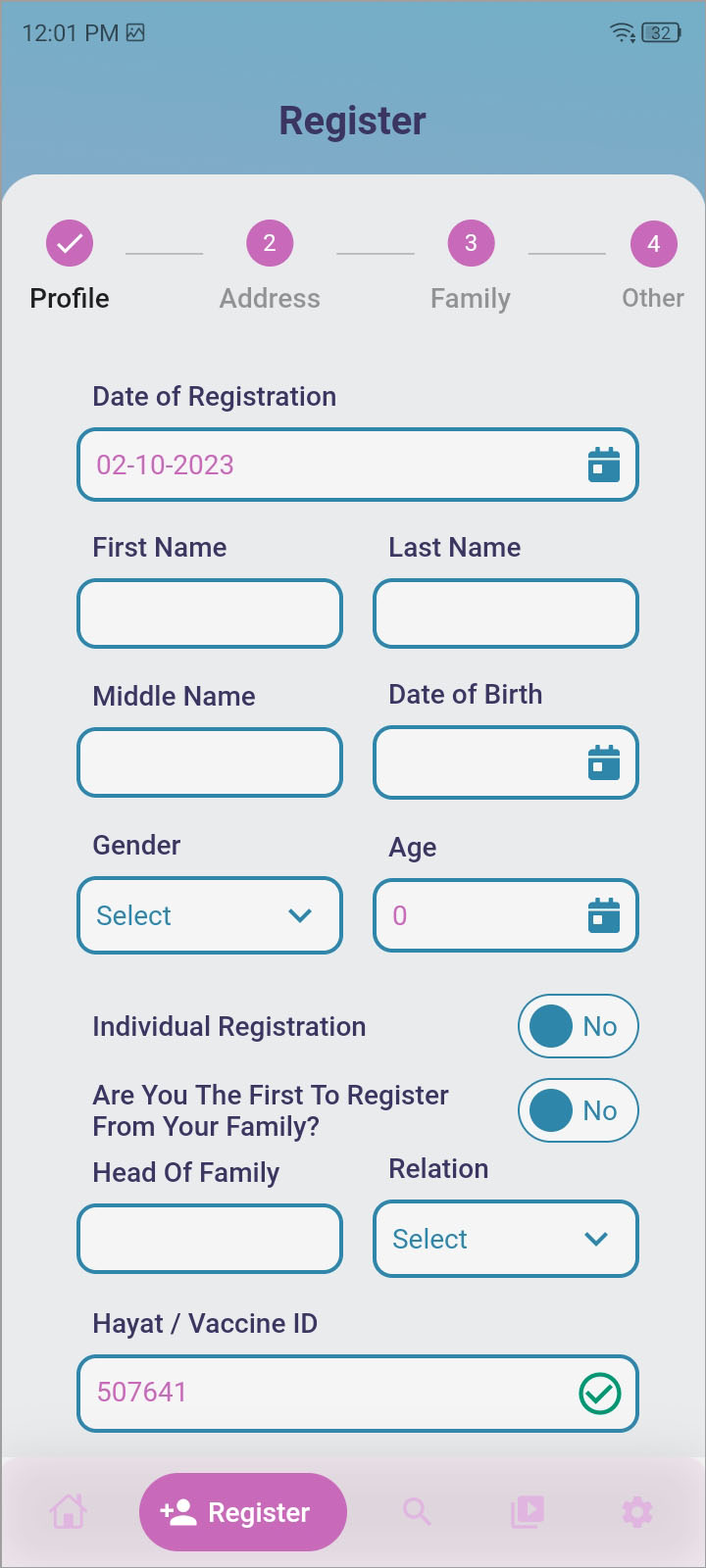Select the Home icon in the bottom bar
The height and width of the screenshot is (1568, 706).
pos(69,1511)
